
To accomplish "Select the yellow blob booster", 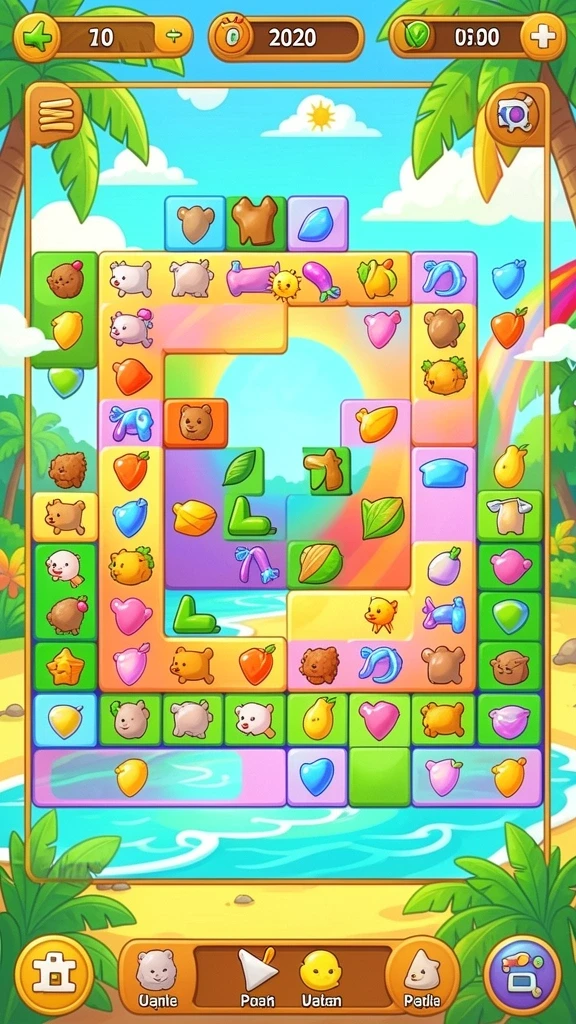I will tap(320, 977).
